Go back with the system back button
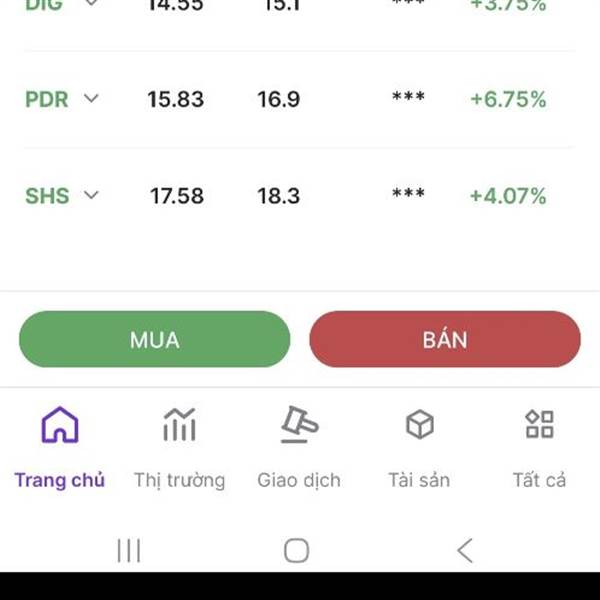The image size is (600, 600). (464, 550)
